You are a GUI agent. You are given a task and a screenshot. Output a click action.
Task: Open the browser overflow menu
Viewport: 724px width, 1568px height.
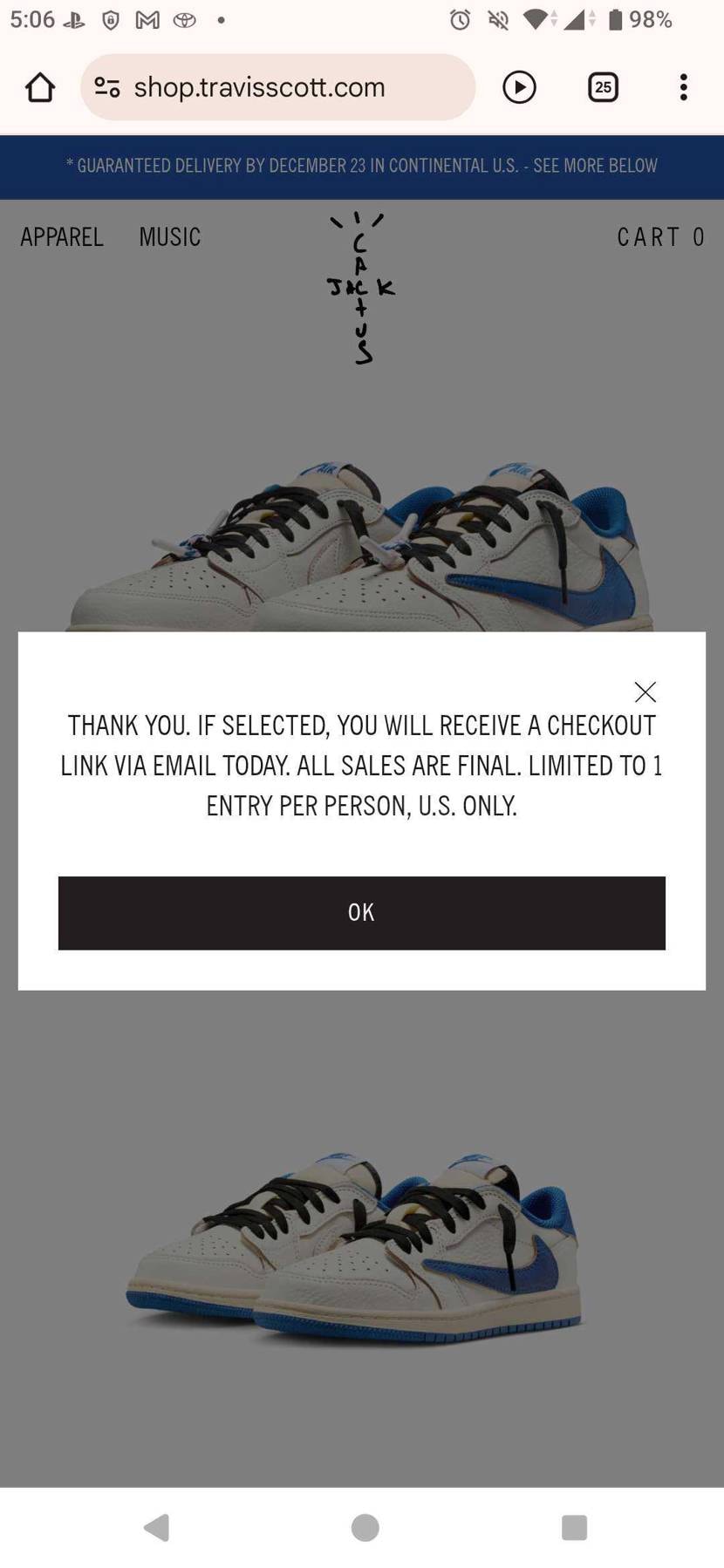click(x=683, y=87)
